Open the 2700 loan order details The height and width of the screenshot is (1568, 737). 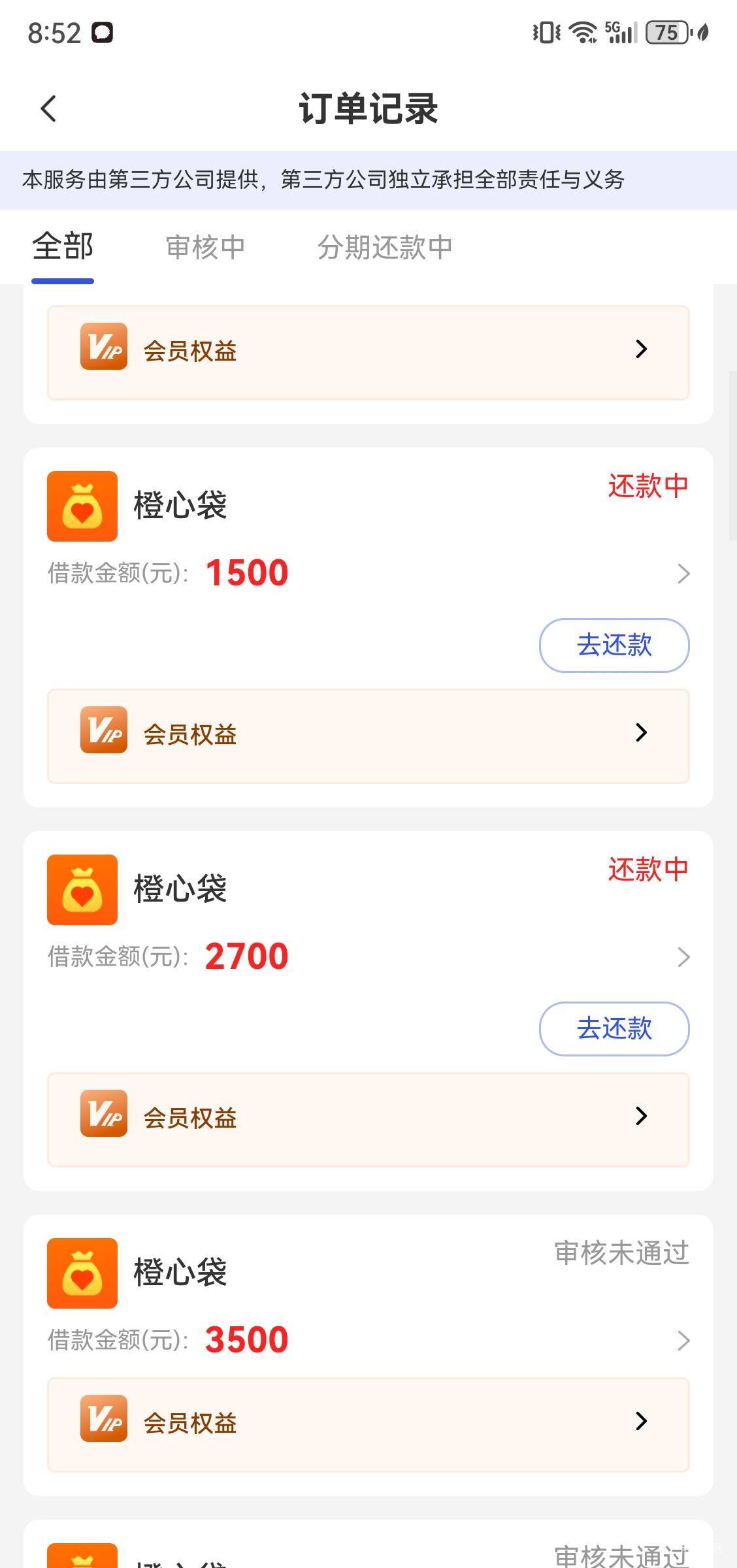point(683,957)
